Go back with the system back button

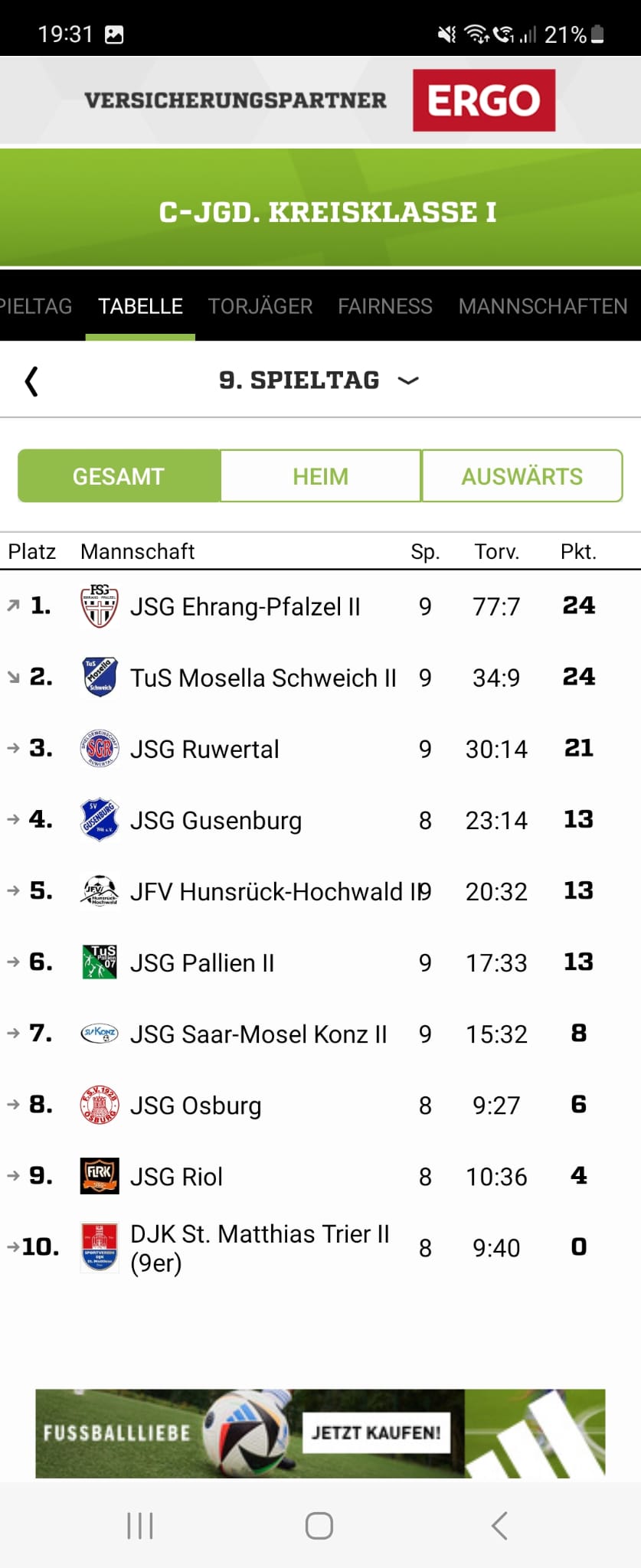pos(499,1525)
